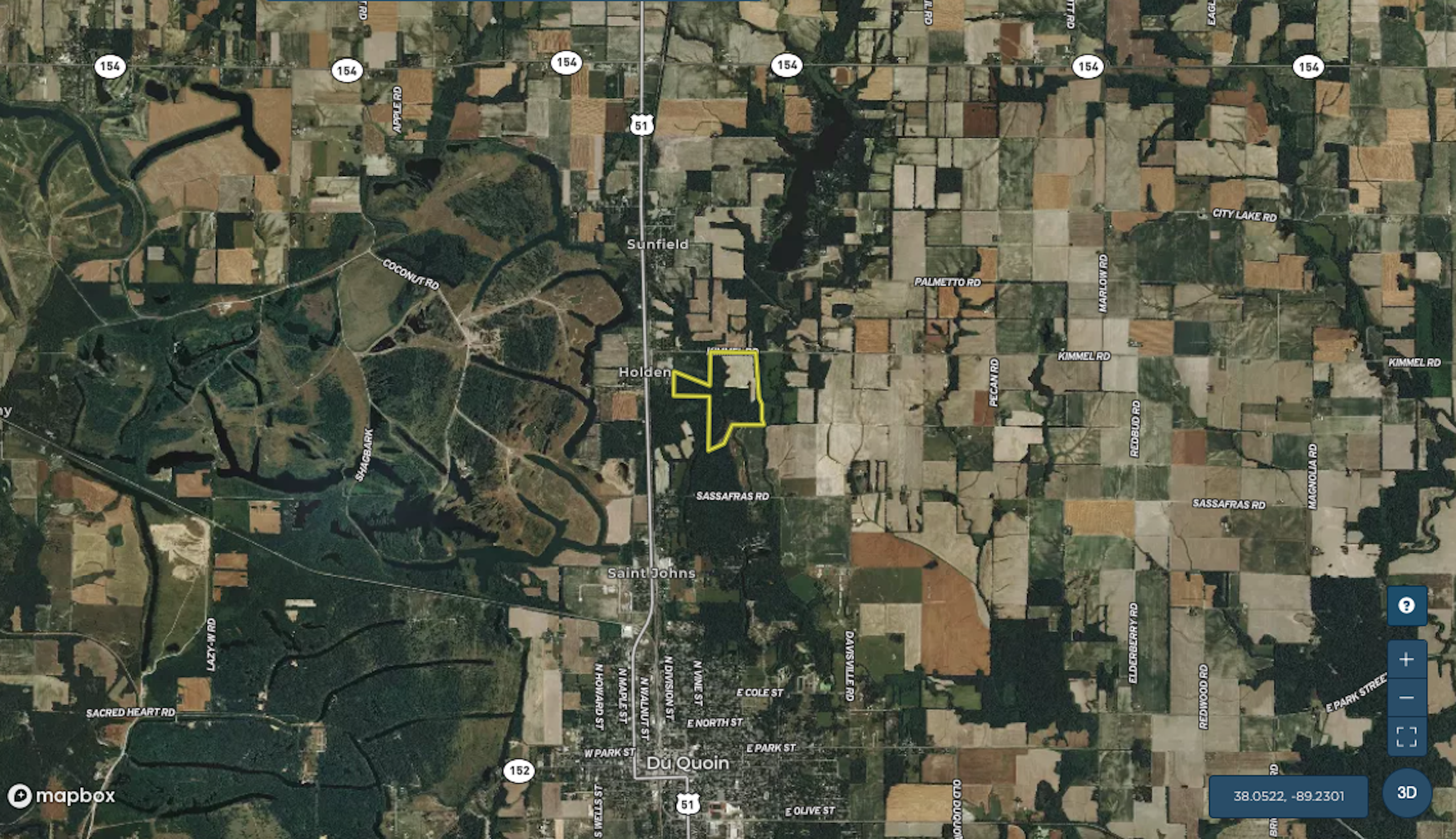Open the help question mark button
Image resolution: width=1456 pixels, height=839 pixels.
click(x=1407, y=605)
